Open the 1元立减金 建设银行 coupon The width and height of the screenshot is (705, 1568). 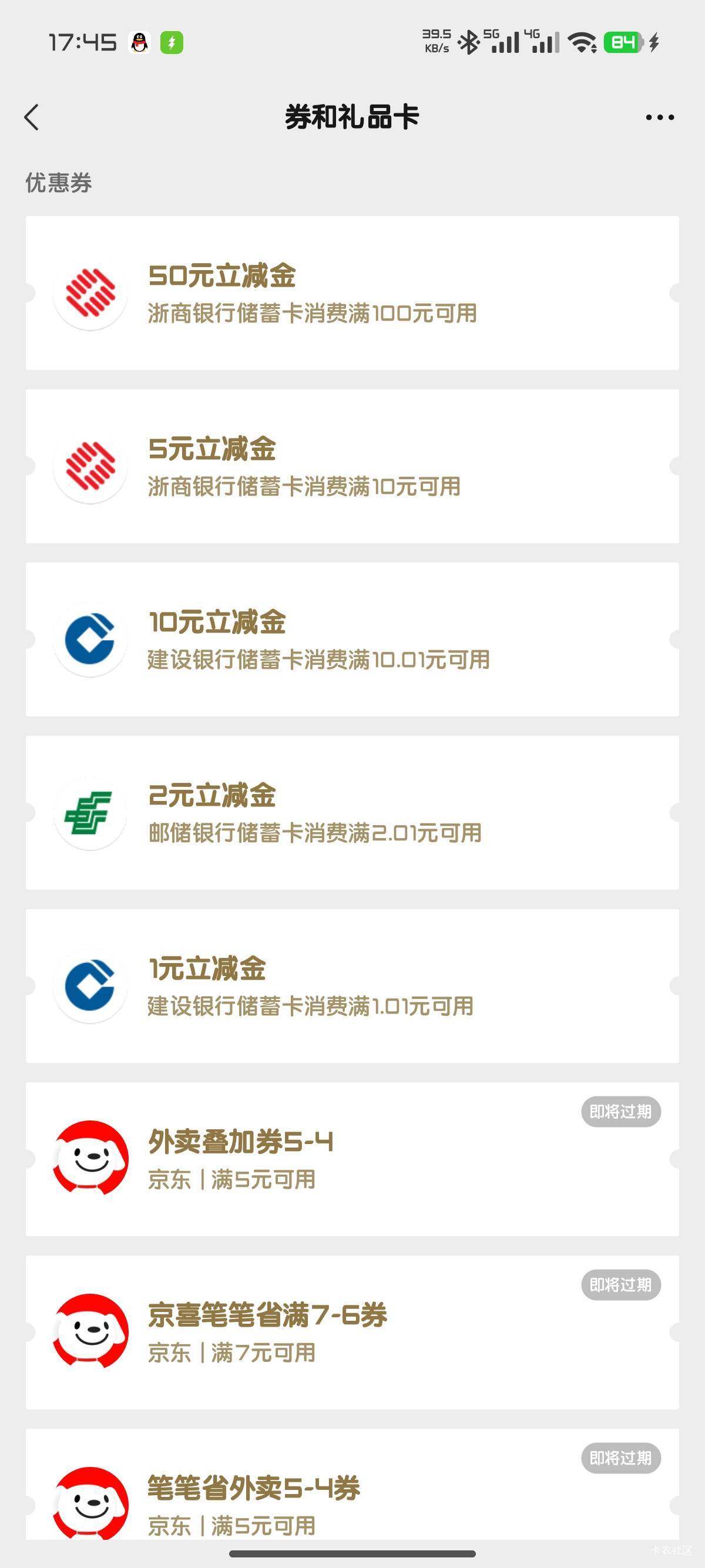[x=352, y=986]
